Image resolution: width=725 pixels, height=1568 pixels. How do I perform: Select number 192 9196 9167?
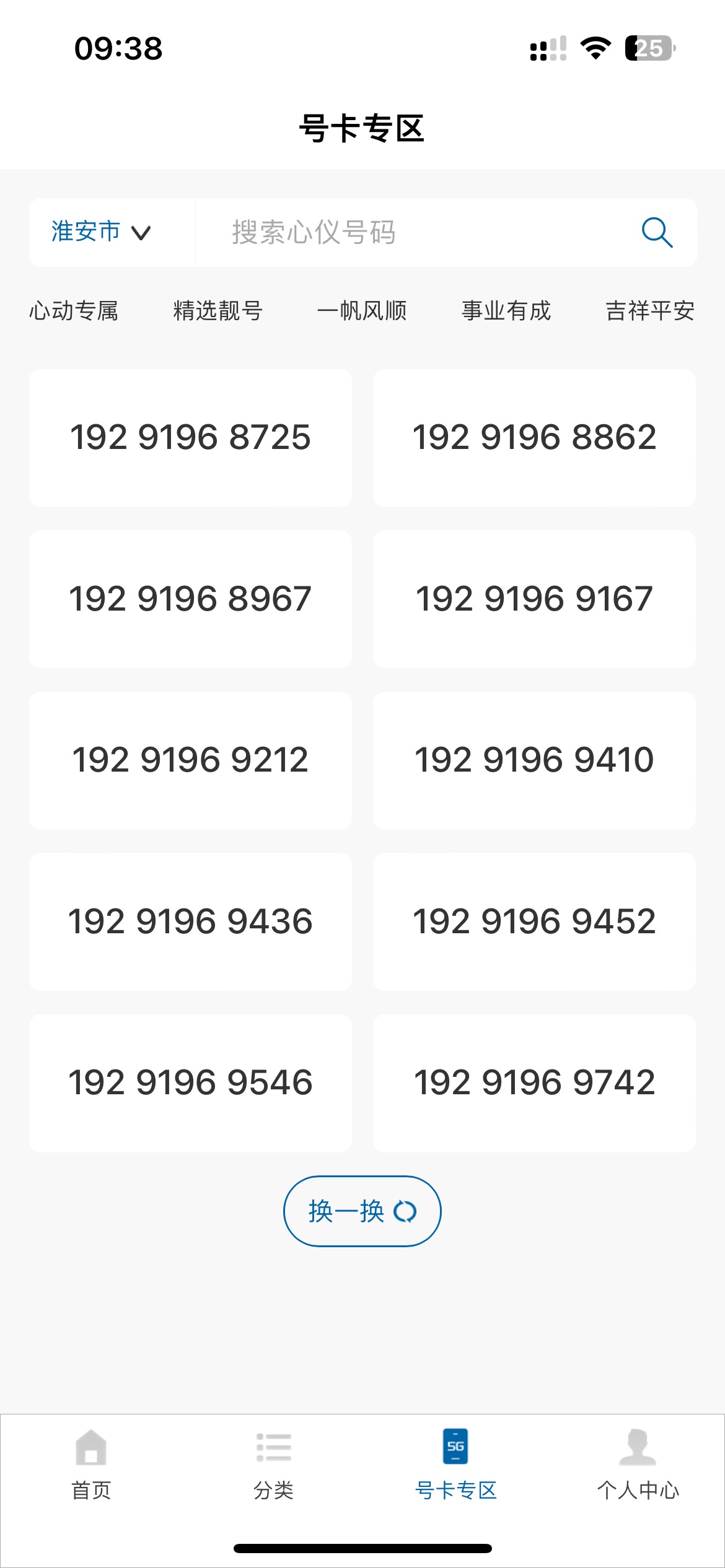[x=534, y=599]
